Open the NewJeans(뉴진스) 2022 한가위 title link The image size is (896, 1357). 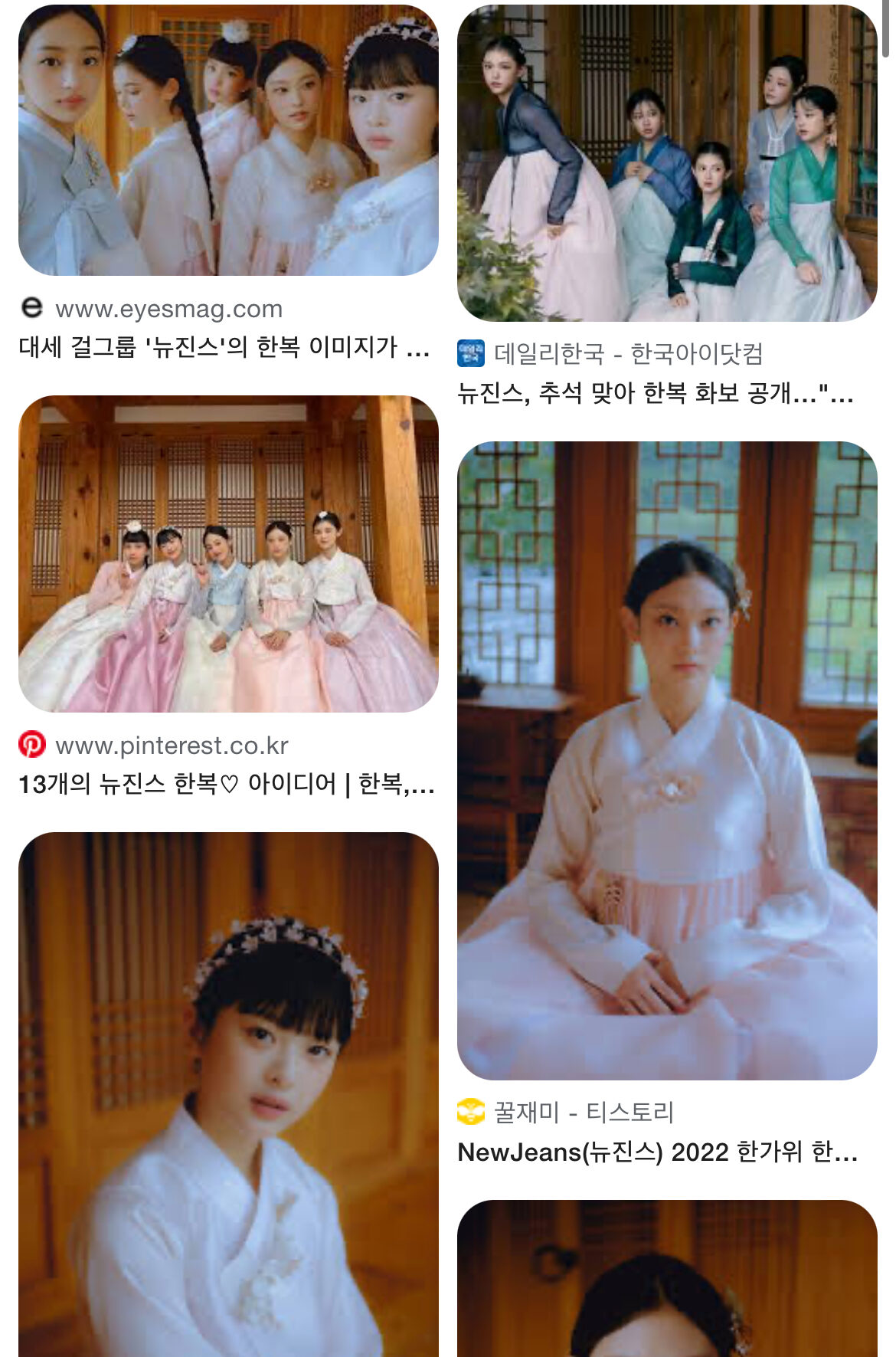(657, 1152)
